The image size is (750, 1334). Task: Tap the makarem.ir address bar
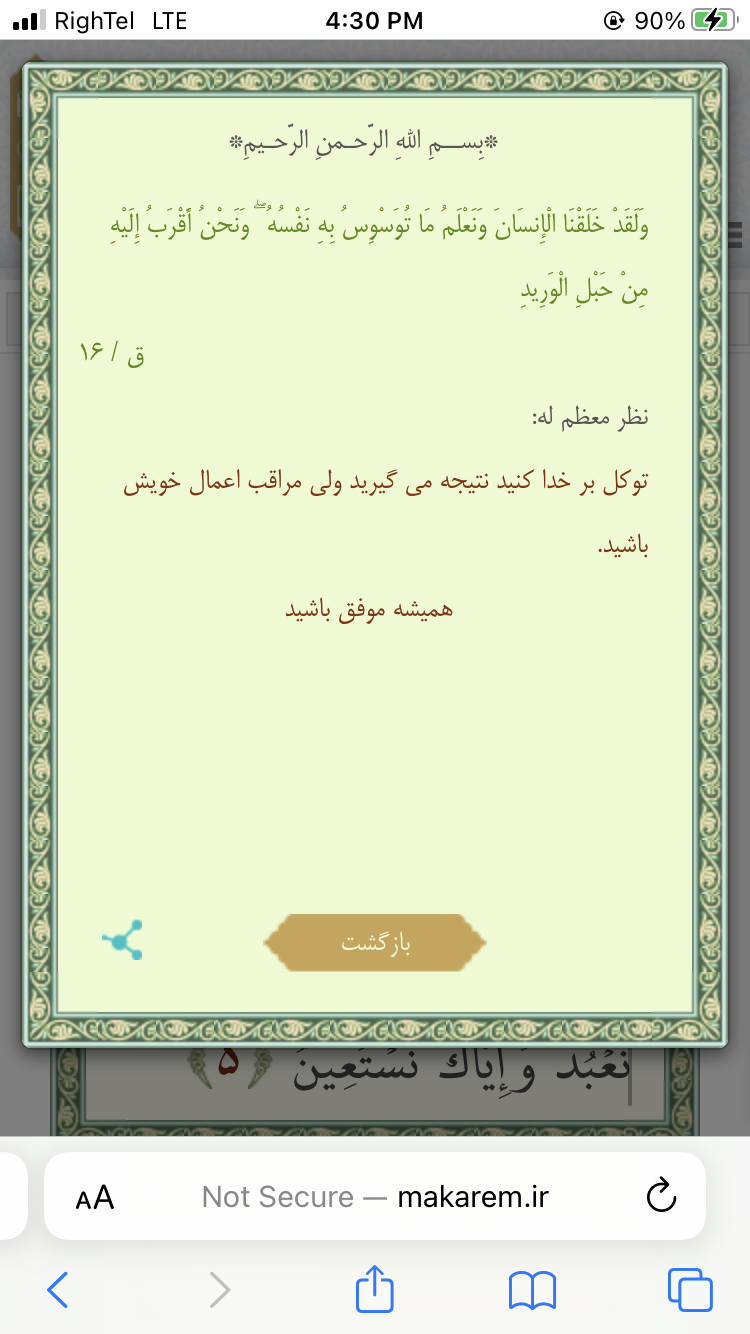(375, 1197)
